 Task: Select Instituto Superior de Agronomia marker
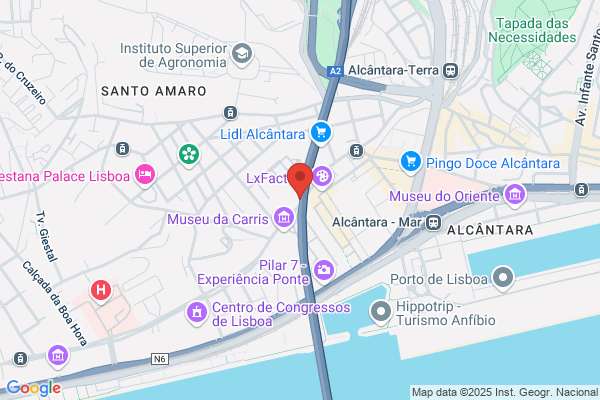(242, 55)
